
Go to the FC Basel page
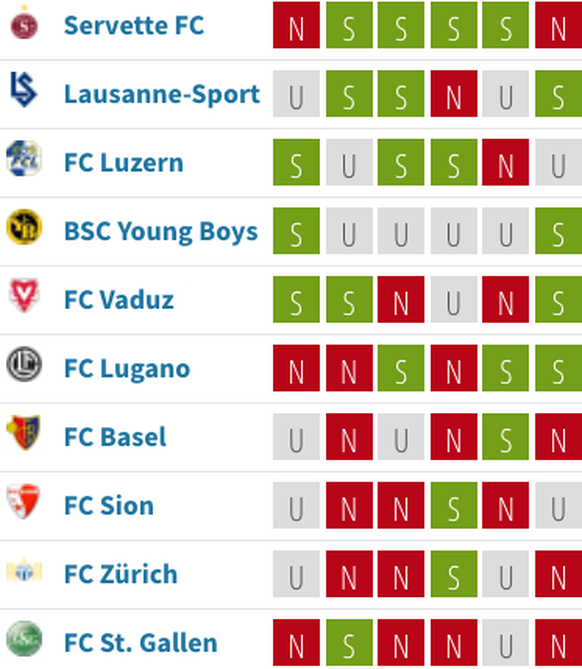pyautogui.click(x=115, y=437)
